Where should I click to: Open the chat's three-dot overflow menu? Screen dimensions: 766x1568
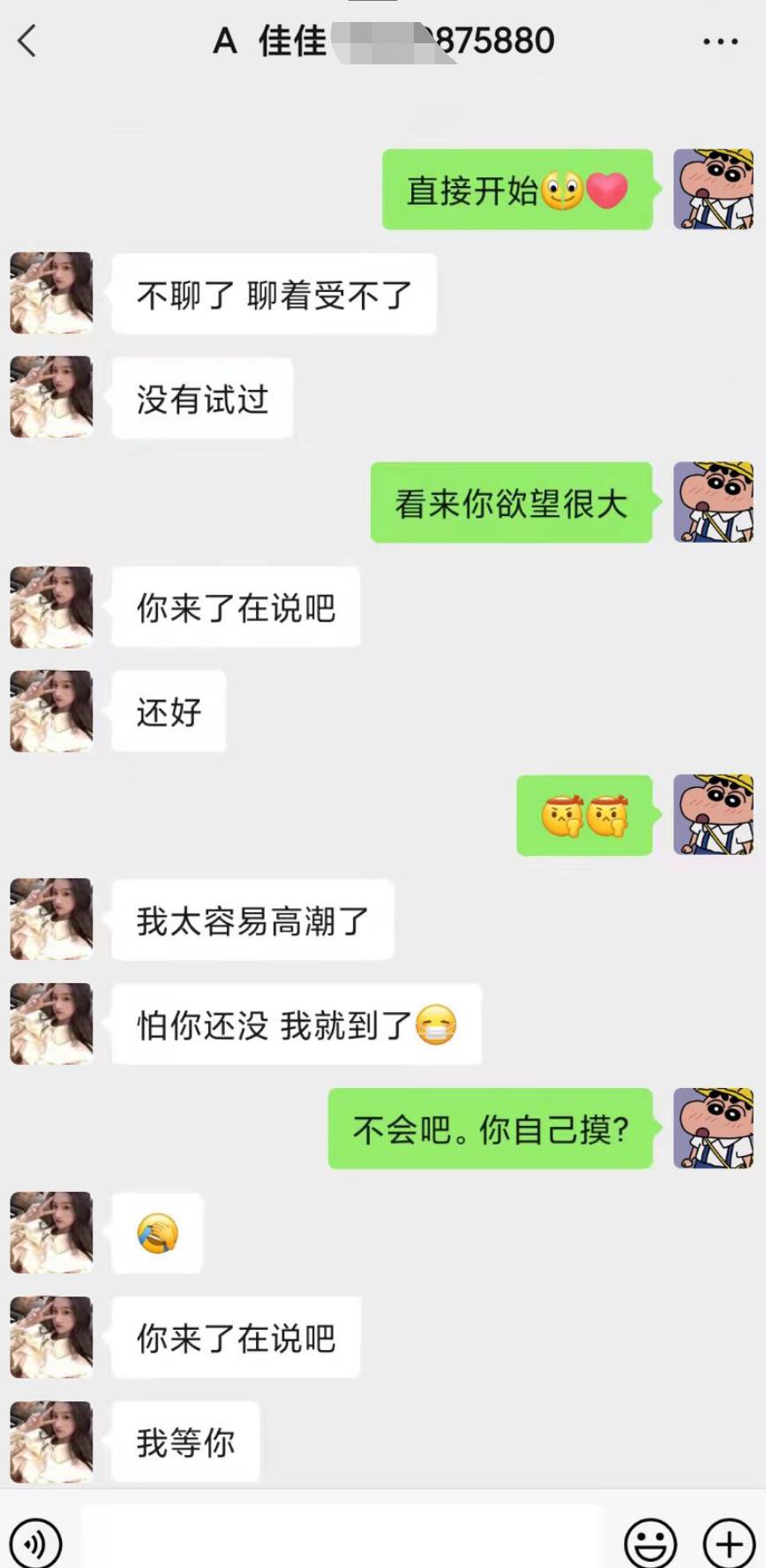click(x=720, y=41)
